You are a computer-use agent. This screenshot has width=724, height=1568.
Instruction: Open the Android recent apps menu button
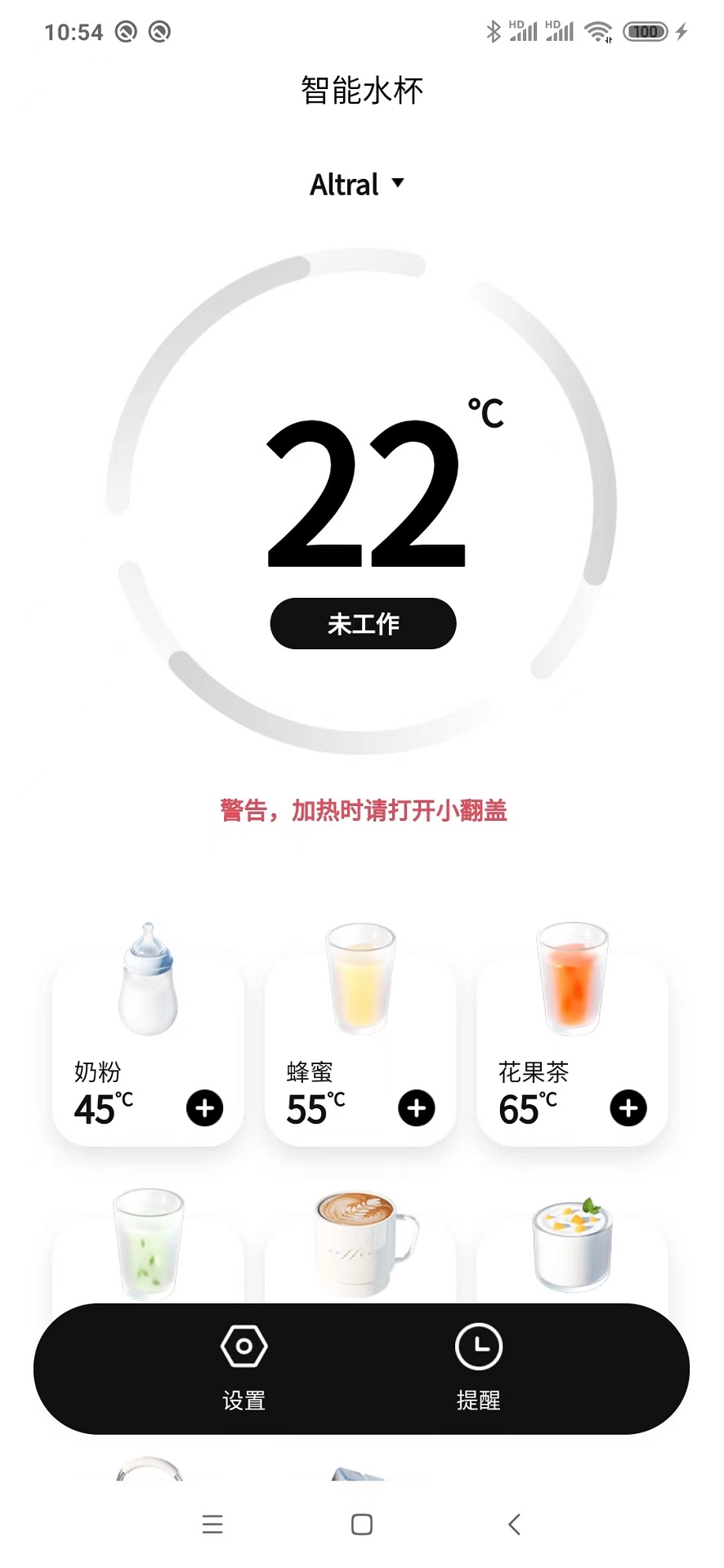(x=212, y=1524)
